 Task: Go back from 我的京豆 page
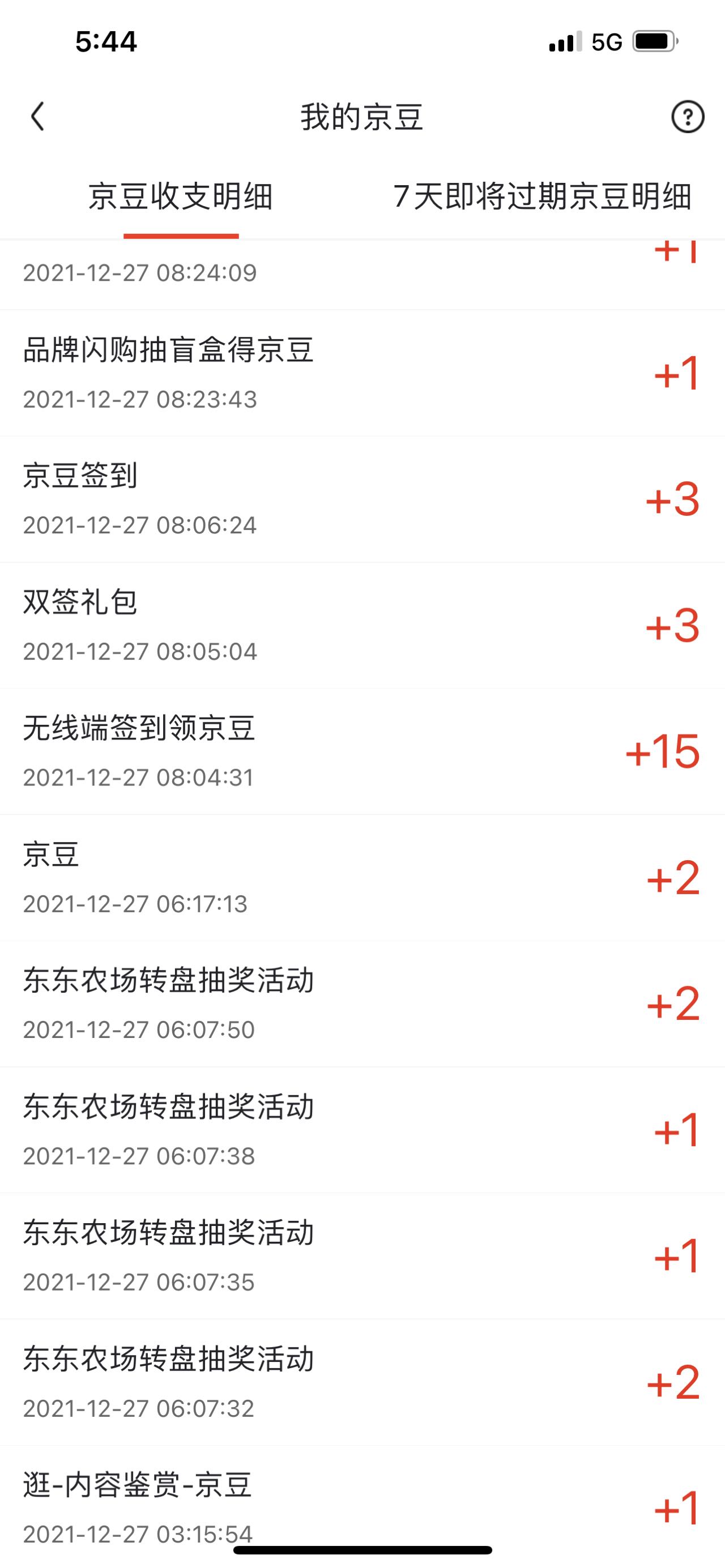pos(38,116)
